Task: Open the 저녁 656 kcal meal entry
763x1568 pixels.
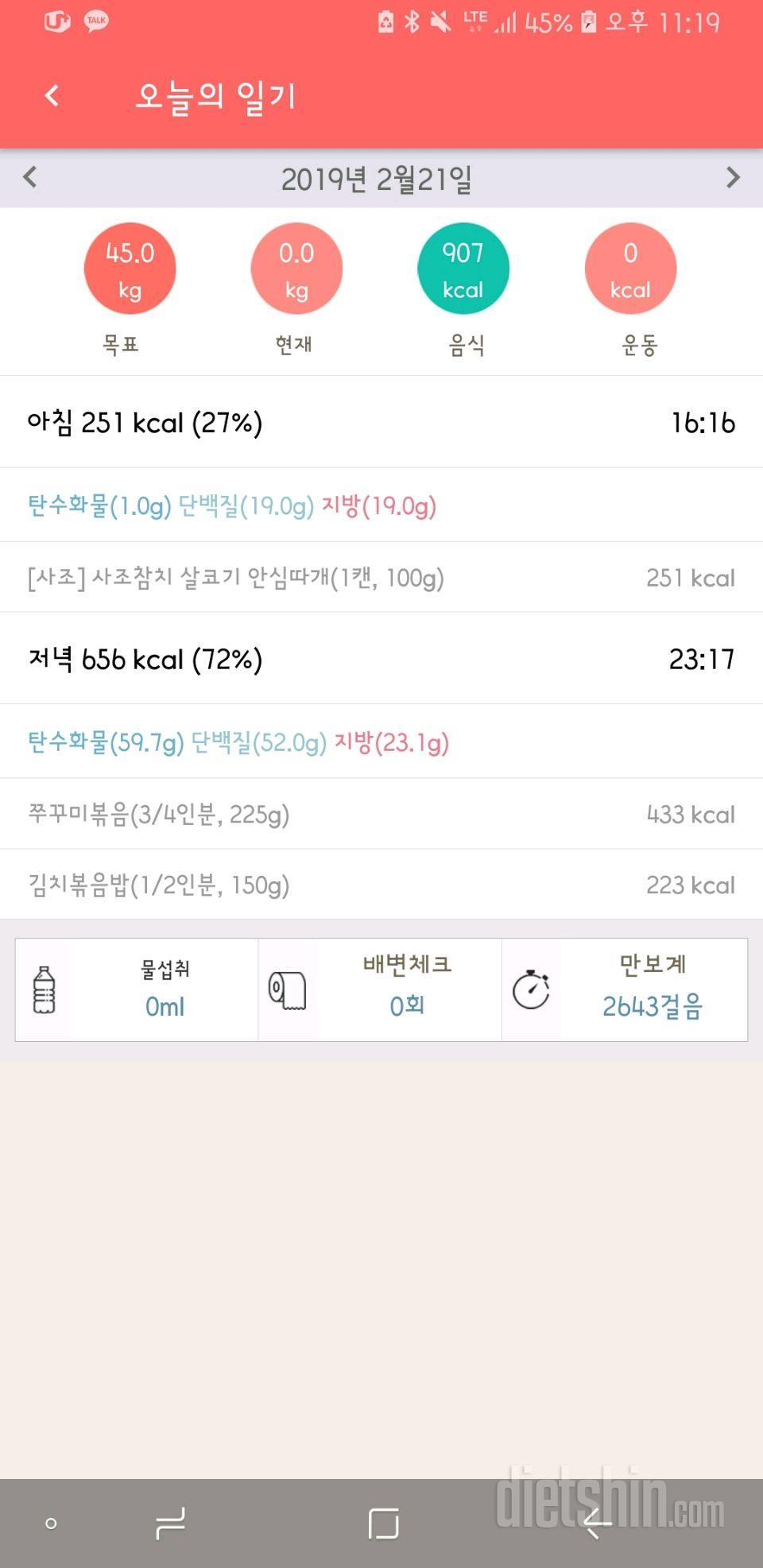Action: [381, 659]
